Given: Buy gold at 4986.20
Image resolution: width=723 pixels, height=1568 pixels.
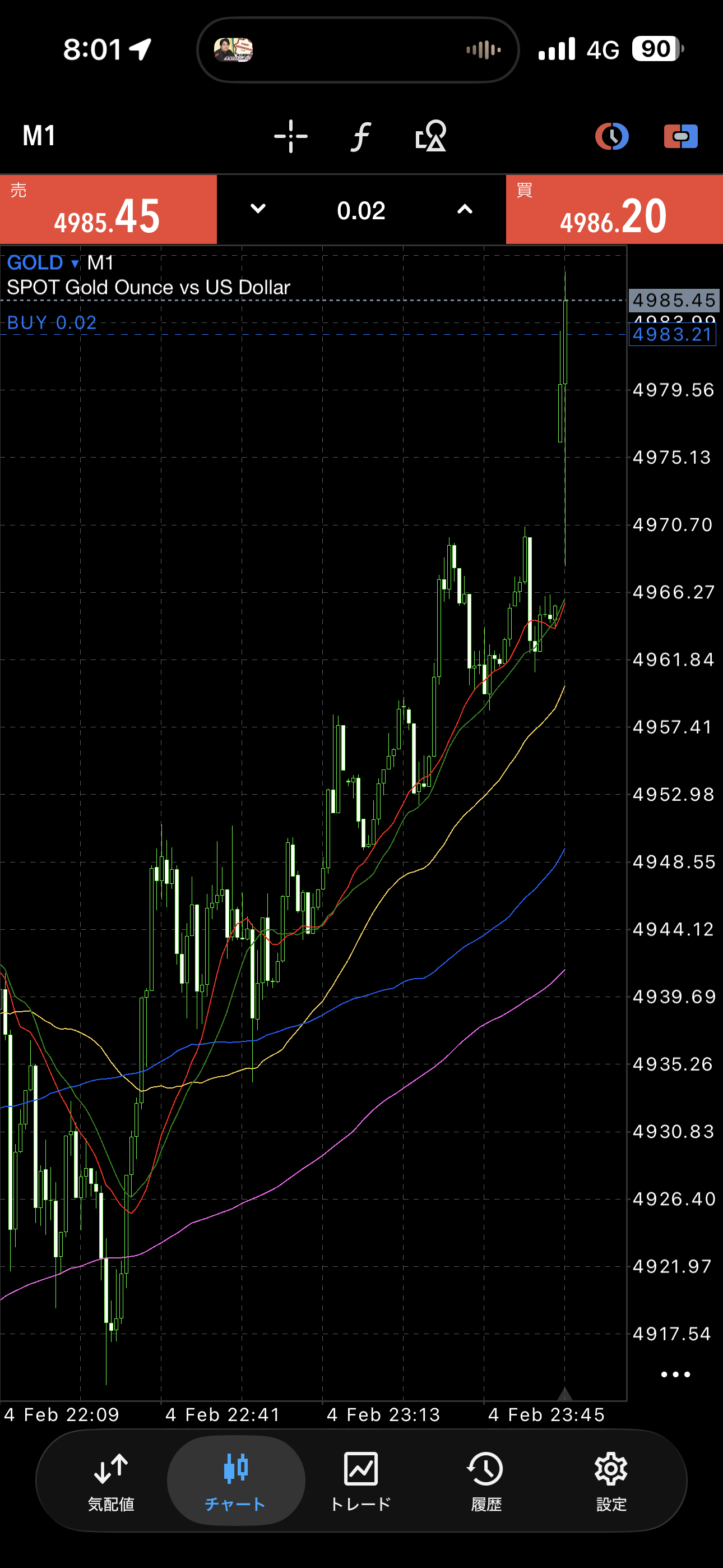Looking at the screenshot, I should pyautogui.click(x=614, y=210).
